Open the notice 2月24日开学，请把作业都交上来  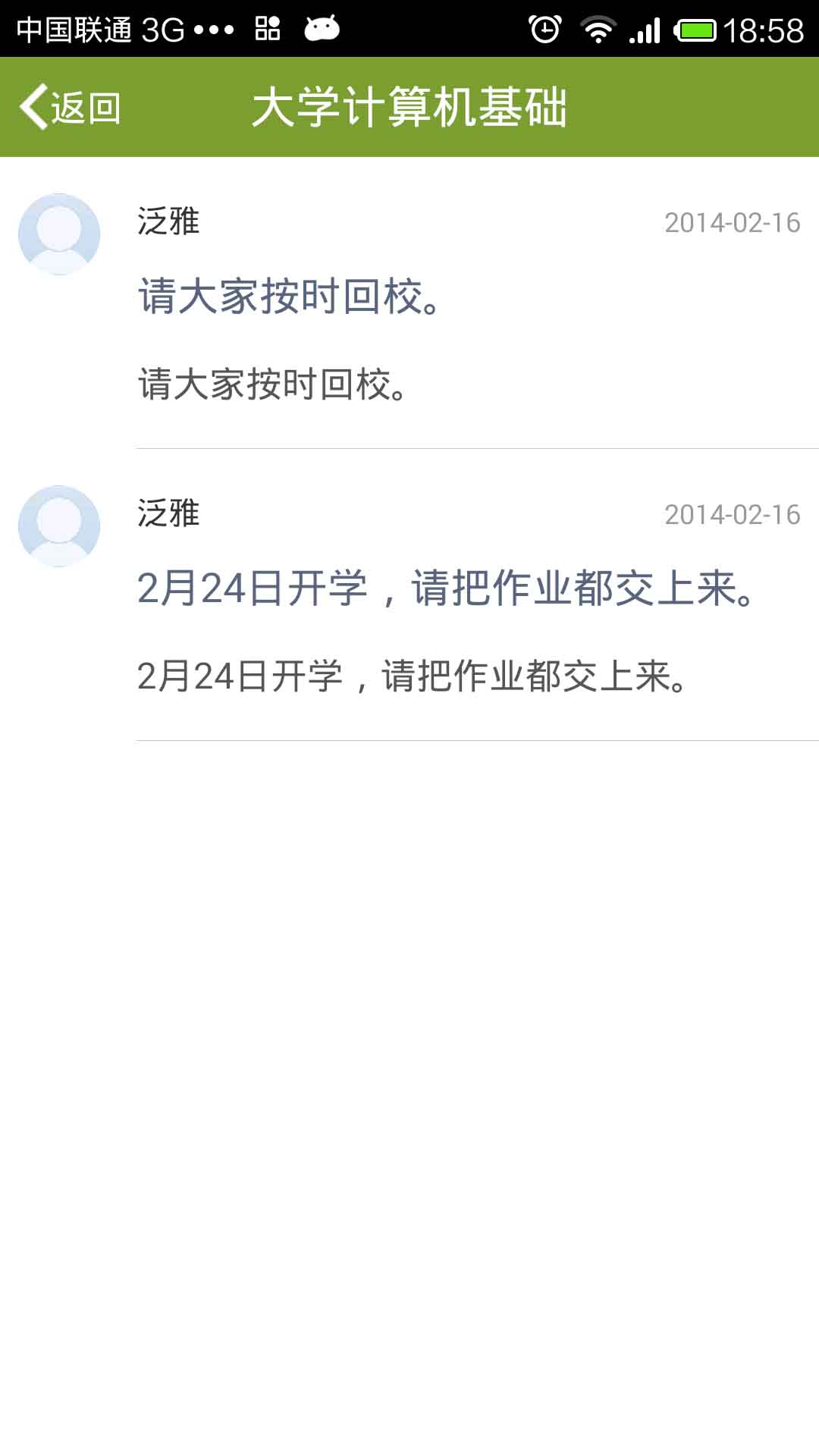tap(447, 591)
